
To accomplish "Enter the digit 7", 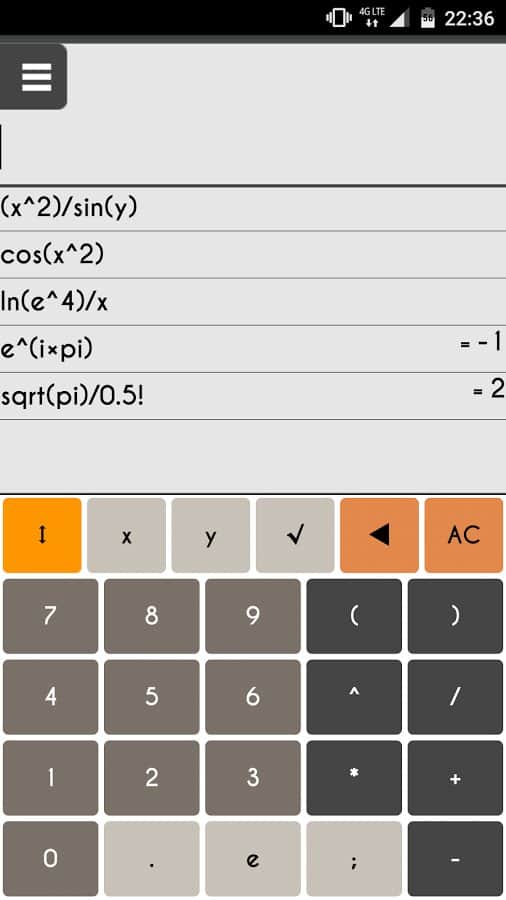I will 50,616.
